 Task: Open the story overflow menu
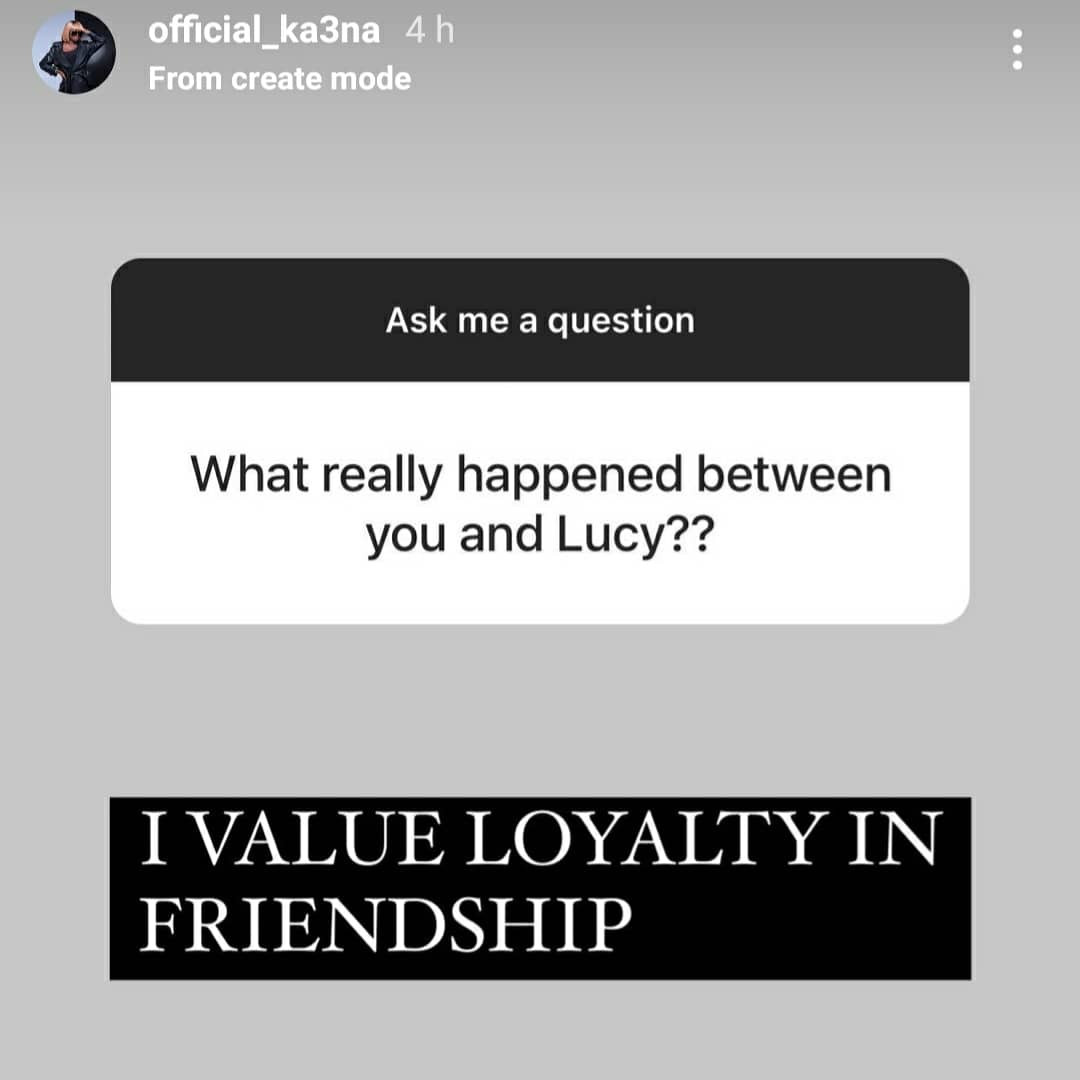tap(1017, 49)
